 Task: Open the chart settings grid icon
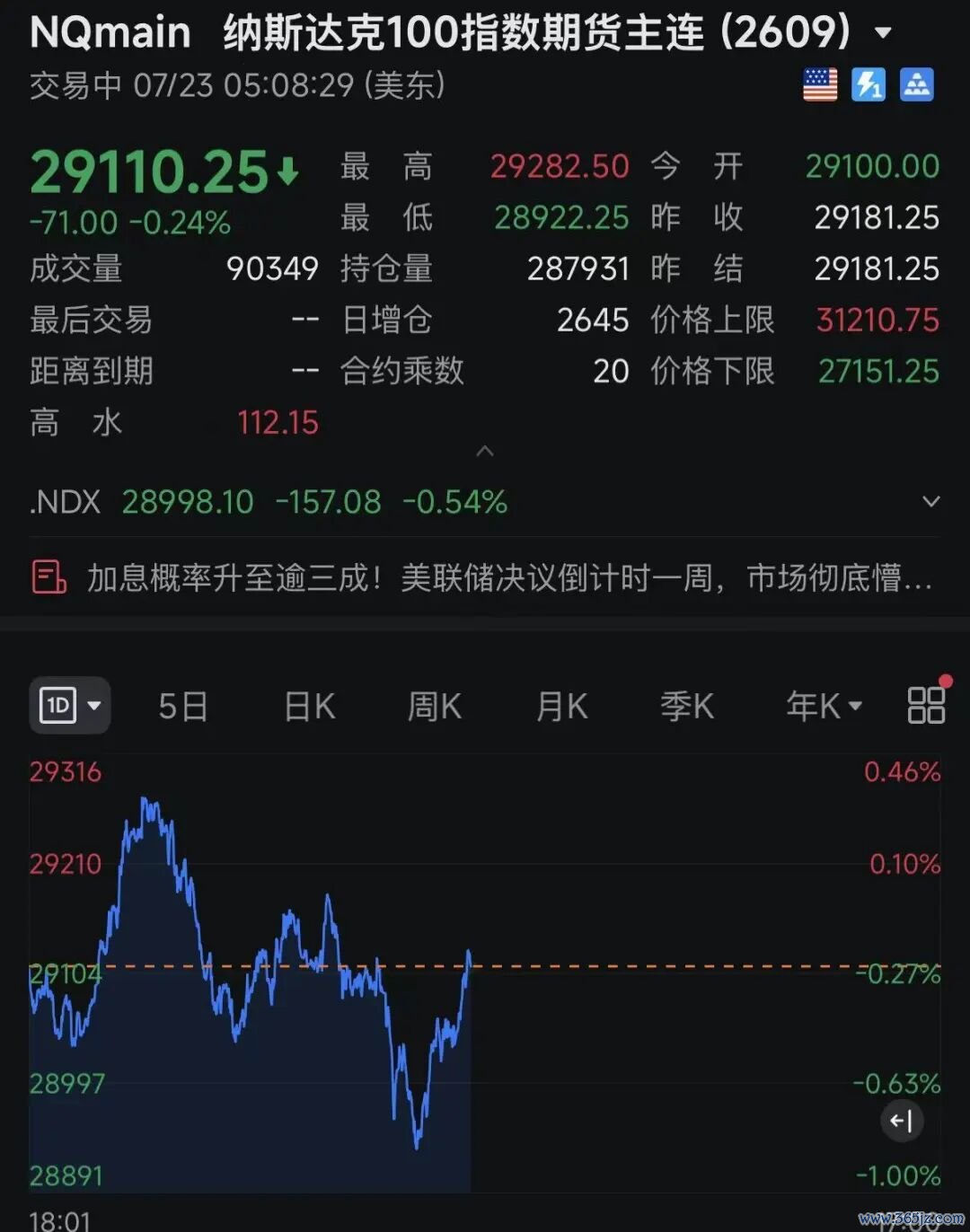point(927,705)
